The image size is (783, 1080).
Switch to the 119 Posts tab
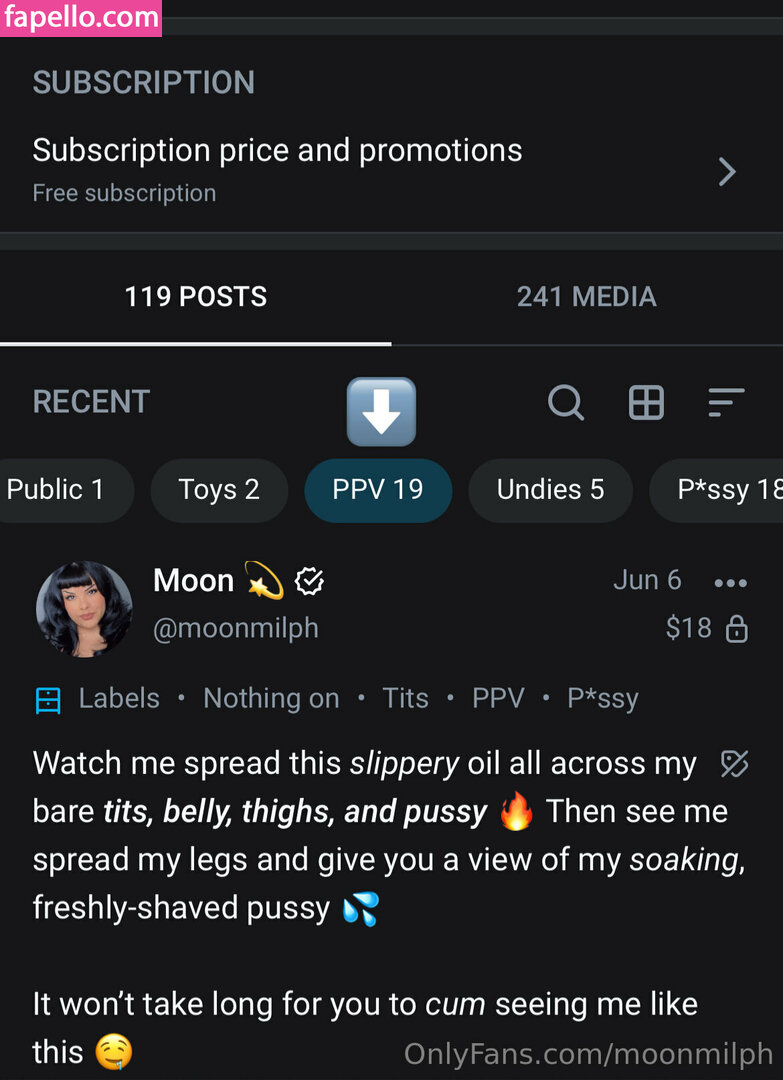coord(195,297)
